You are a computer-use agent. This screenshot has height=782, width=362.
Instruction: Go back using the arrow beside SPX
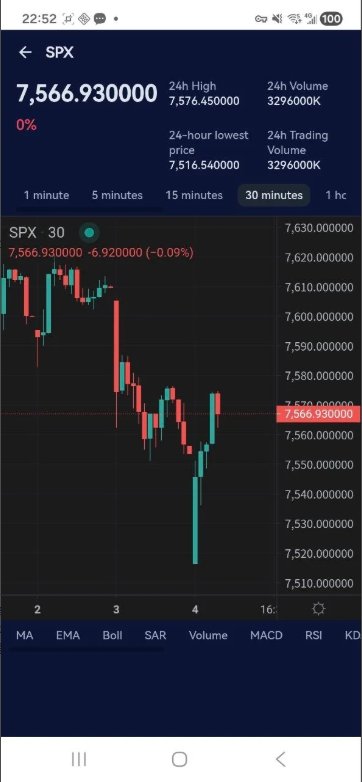tap(25, 52)
